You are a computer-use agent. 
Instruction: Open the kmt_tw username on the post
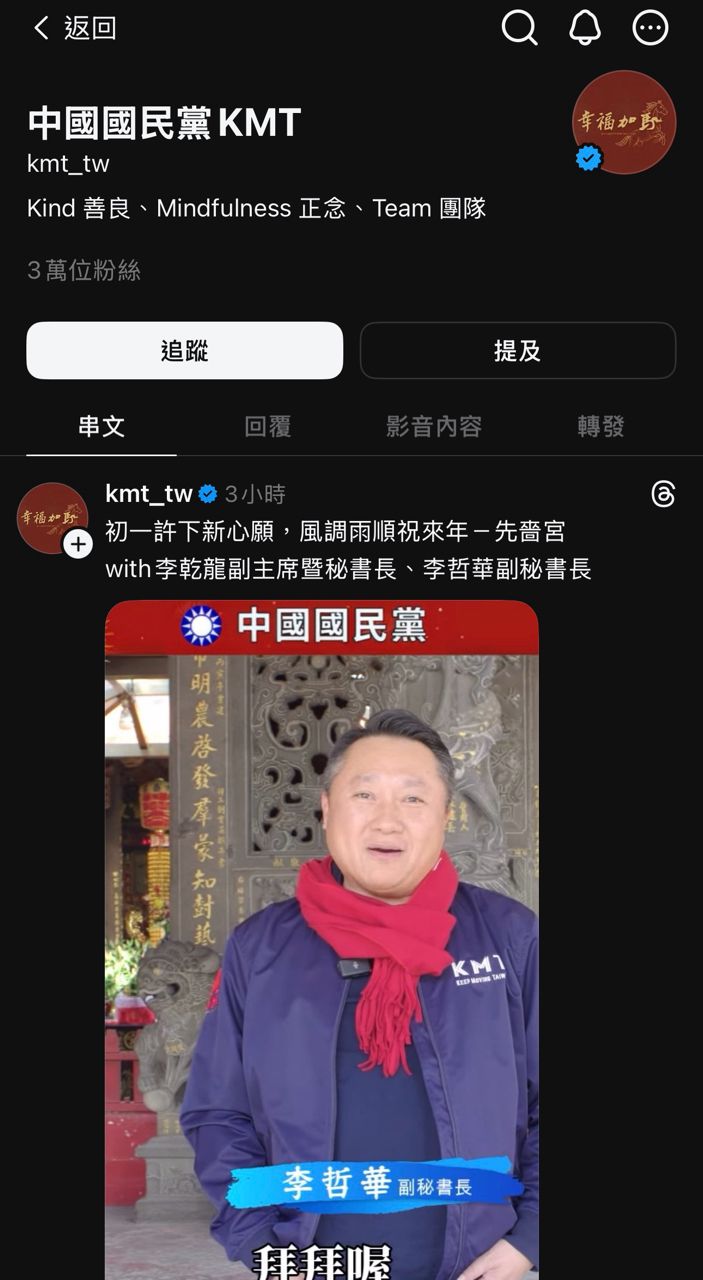tap(149, 494)
